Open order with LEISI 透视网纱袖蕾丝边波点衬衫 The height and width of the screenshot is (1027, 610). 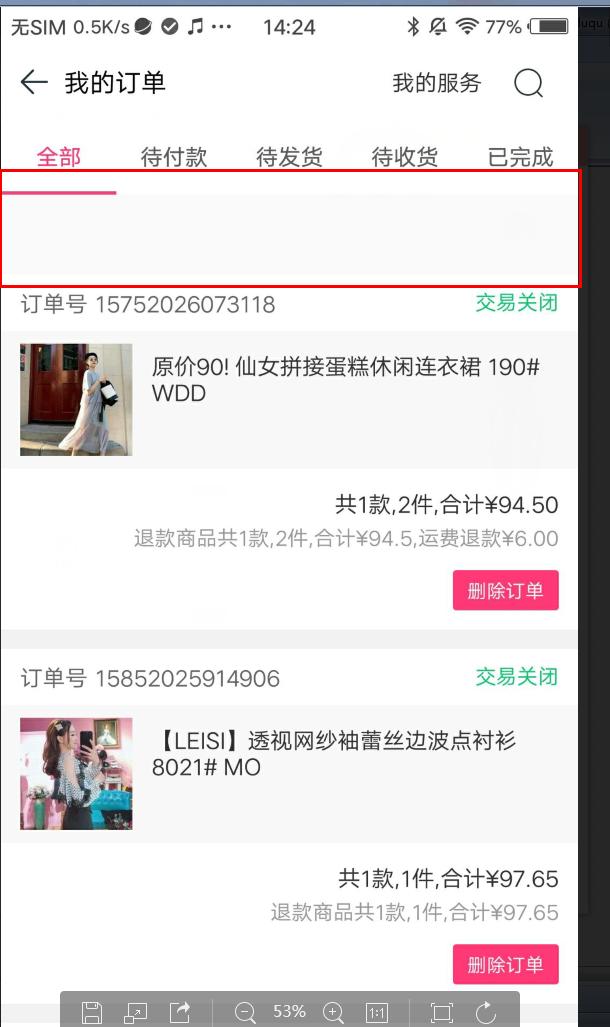pyautogui.click(x=289, y=774)
